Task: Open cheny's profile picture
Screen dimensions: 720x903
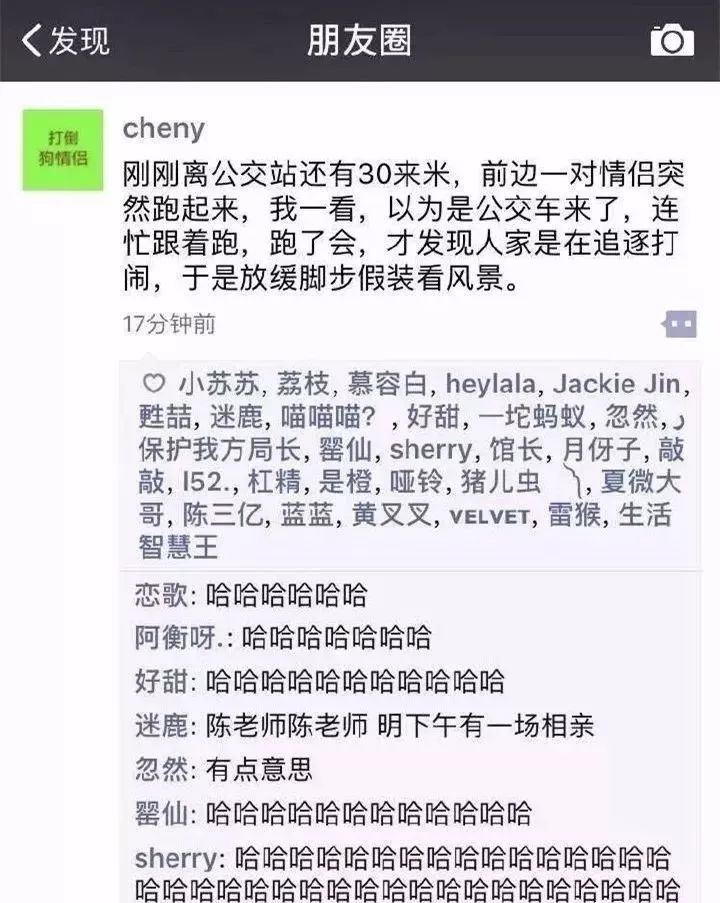Action: point(63,150)
